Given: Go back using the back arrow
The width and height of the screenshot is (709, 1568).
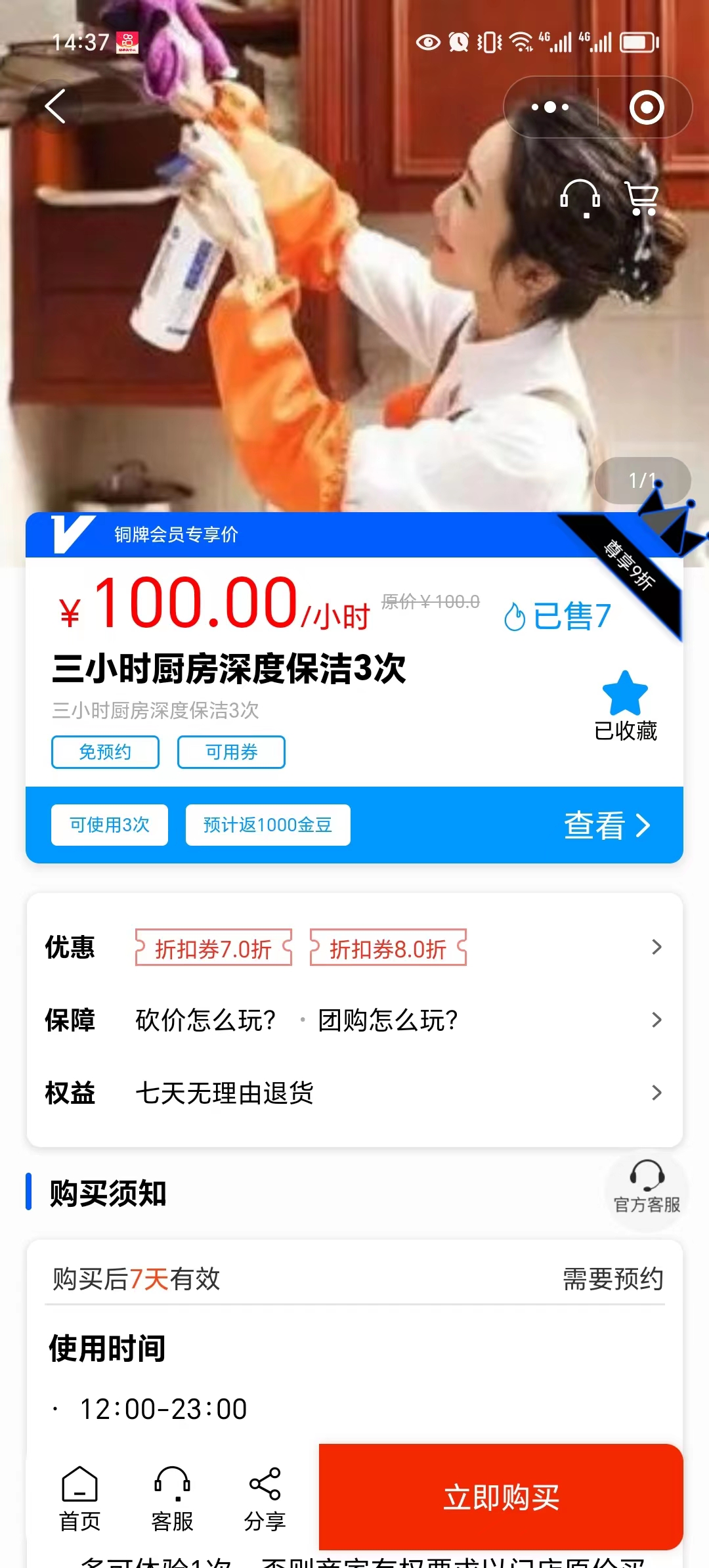Looking at the screenshot, I should (x=56, y=107).
